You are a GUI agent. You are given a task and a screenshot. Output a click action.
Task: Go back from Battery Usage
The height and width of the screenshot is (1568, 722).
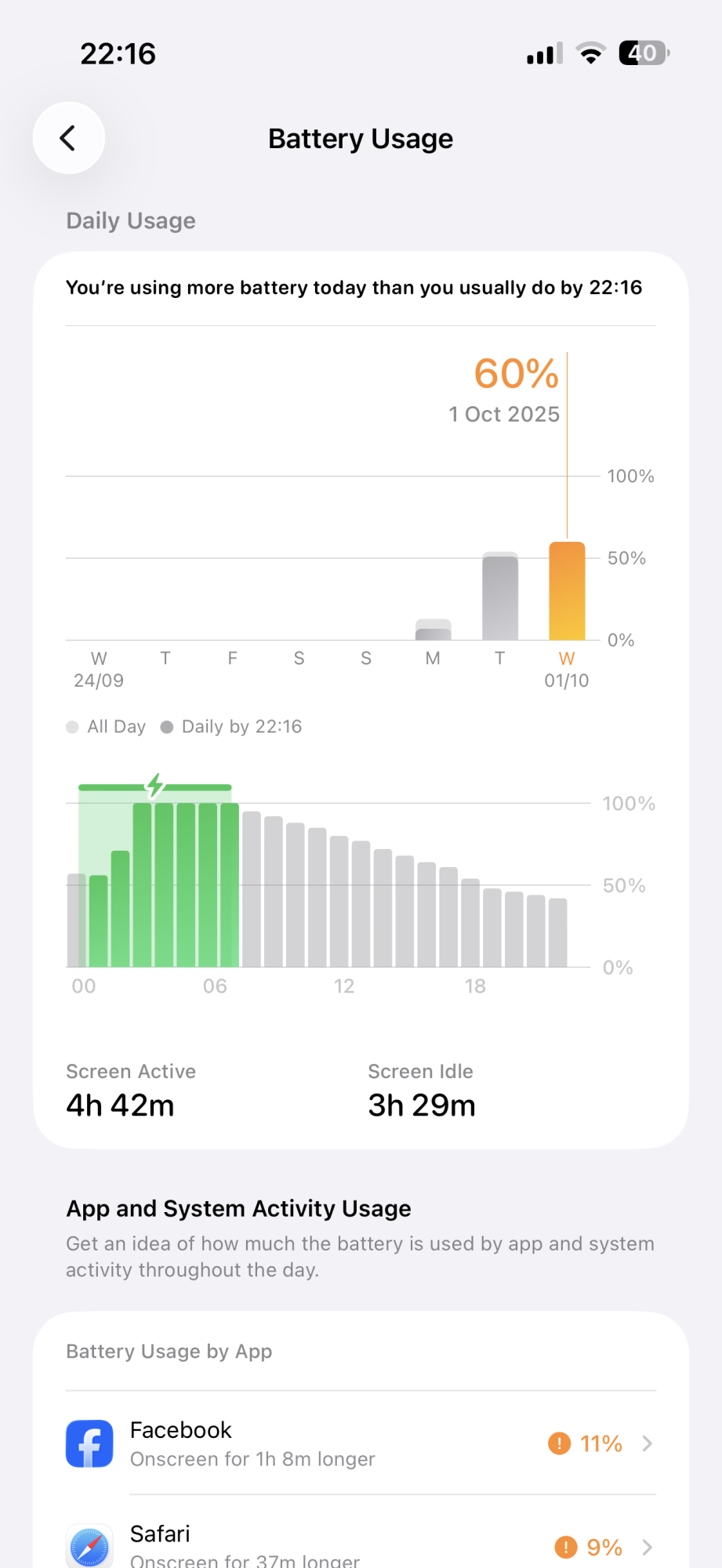pos(69,138)
